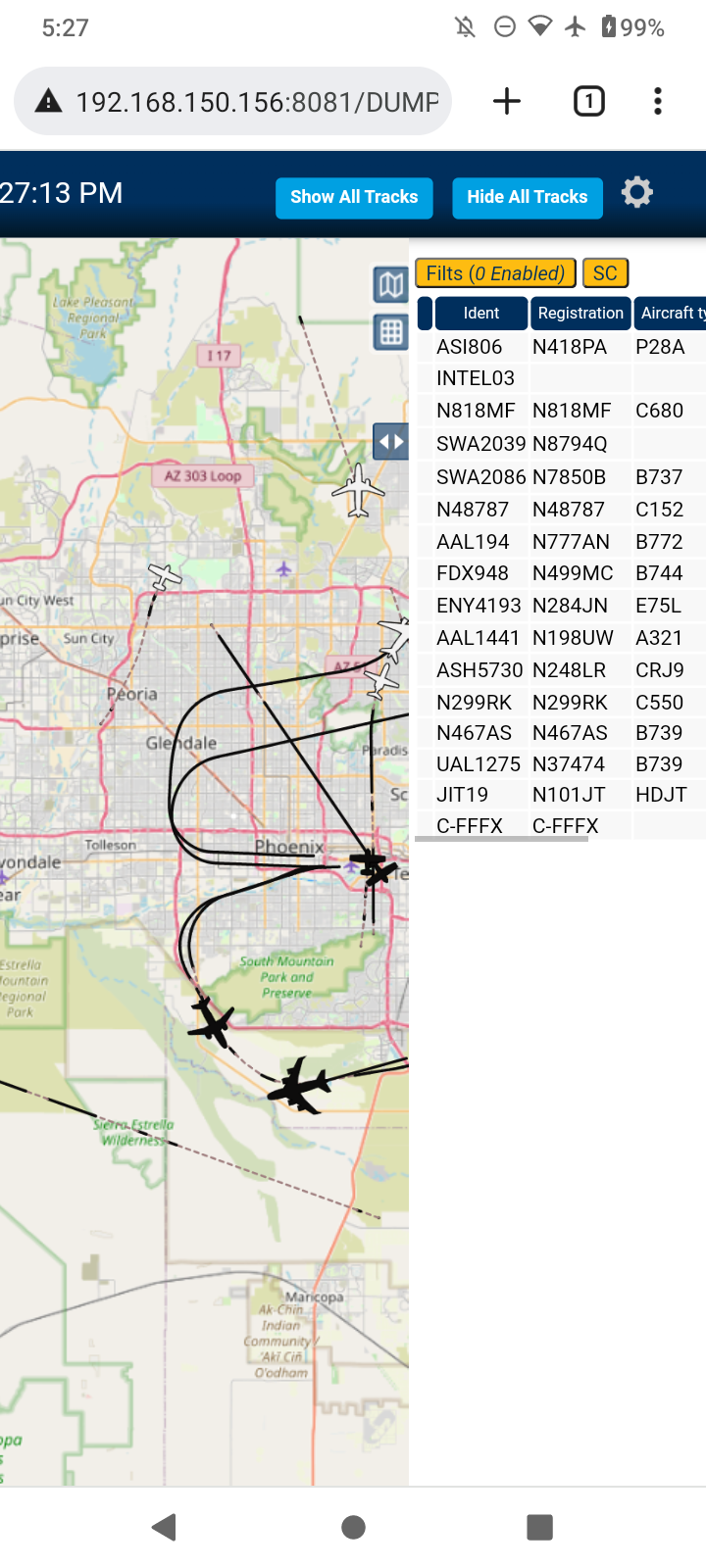Open the browser overflow menu

coord(658,101)
